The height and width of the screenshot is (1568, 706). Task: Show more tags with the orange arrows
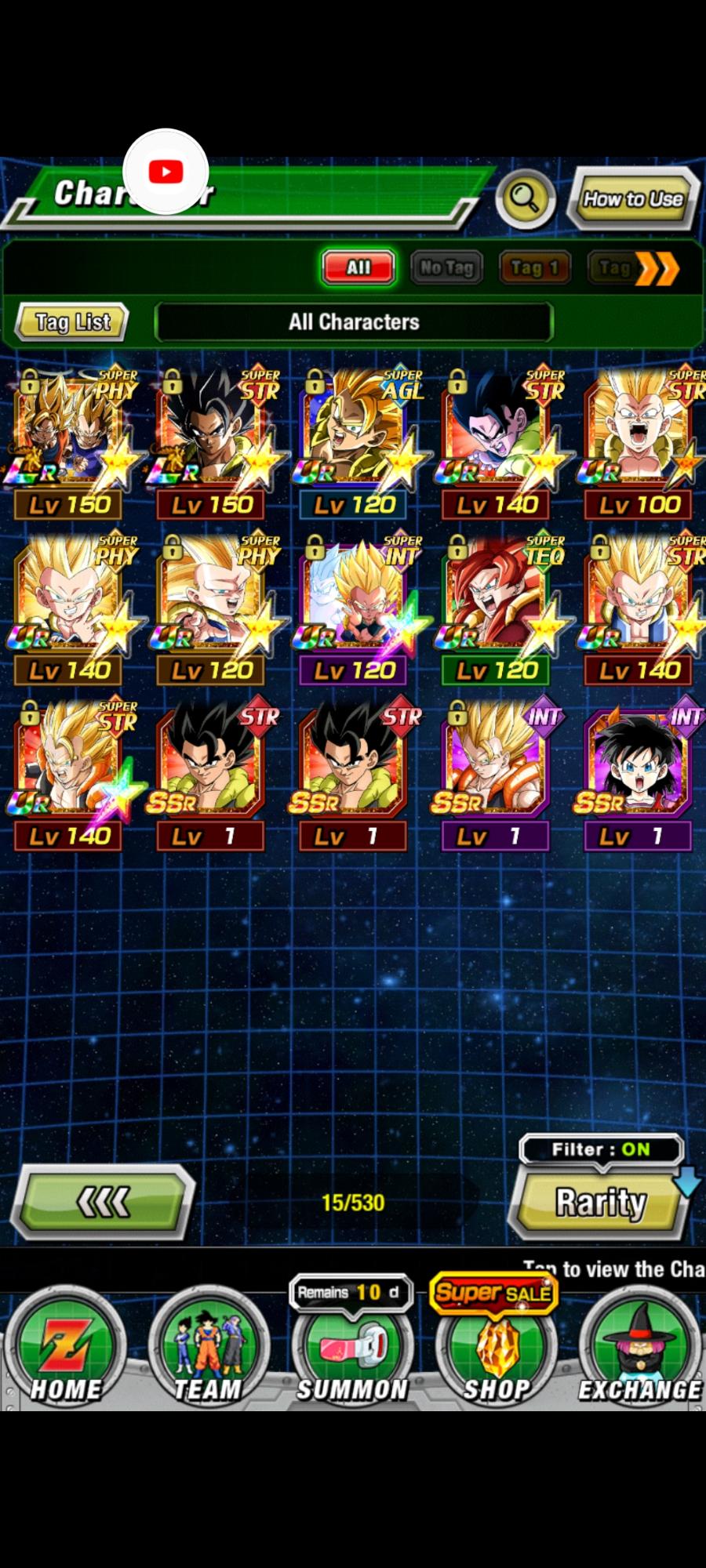click(x=657, y=269)
